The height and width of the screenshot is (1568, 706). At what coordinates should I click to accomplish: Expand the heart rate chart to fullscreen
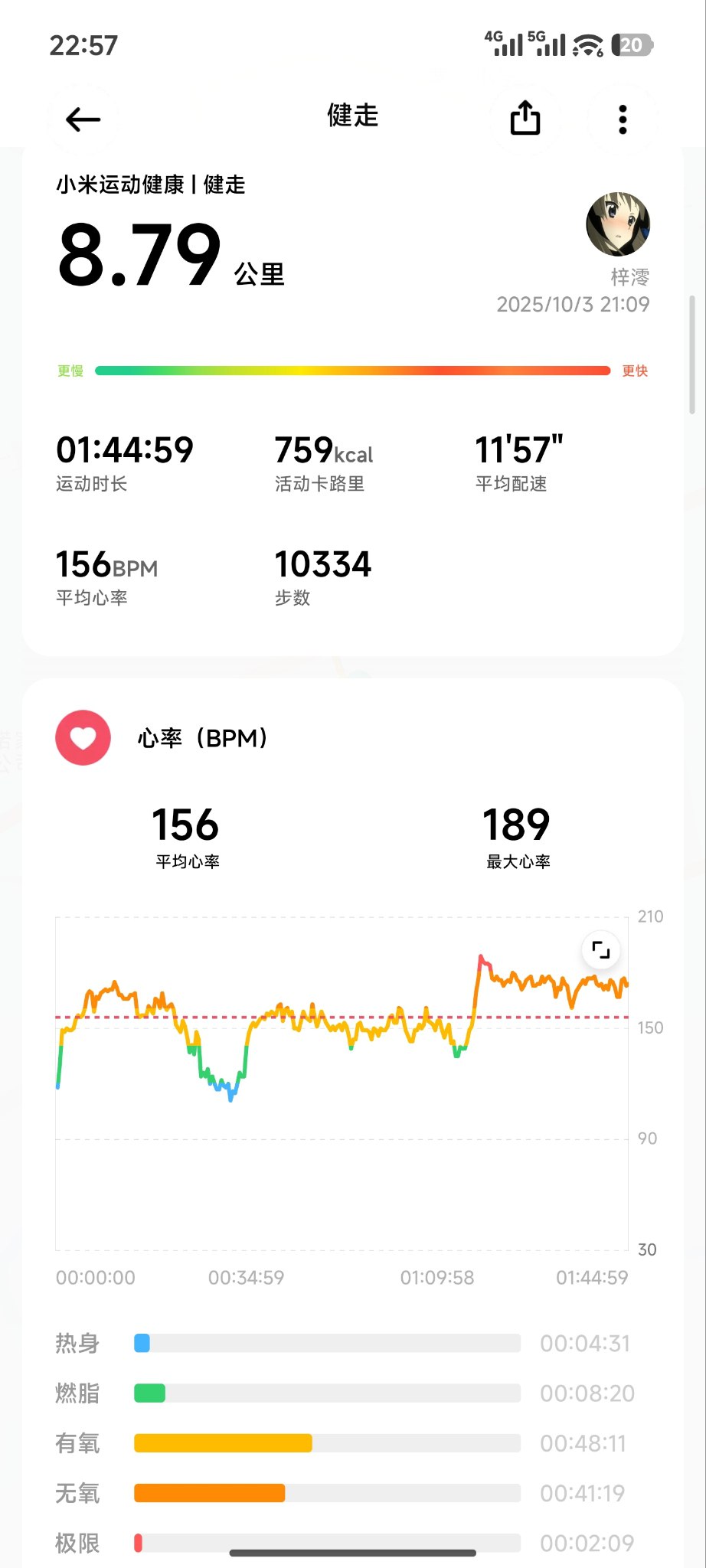[x=601, y=950]
